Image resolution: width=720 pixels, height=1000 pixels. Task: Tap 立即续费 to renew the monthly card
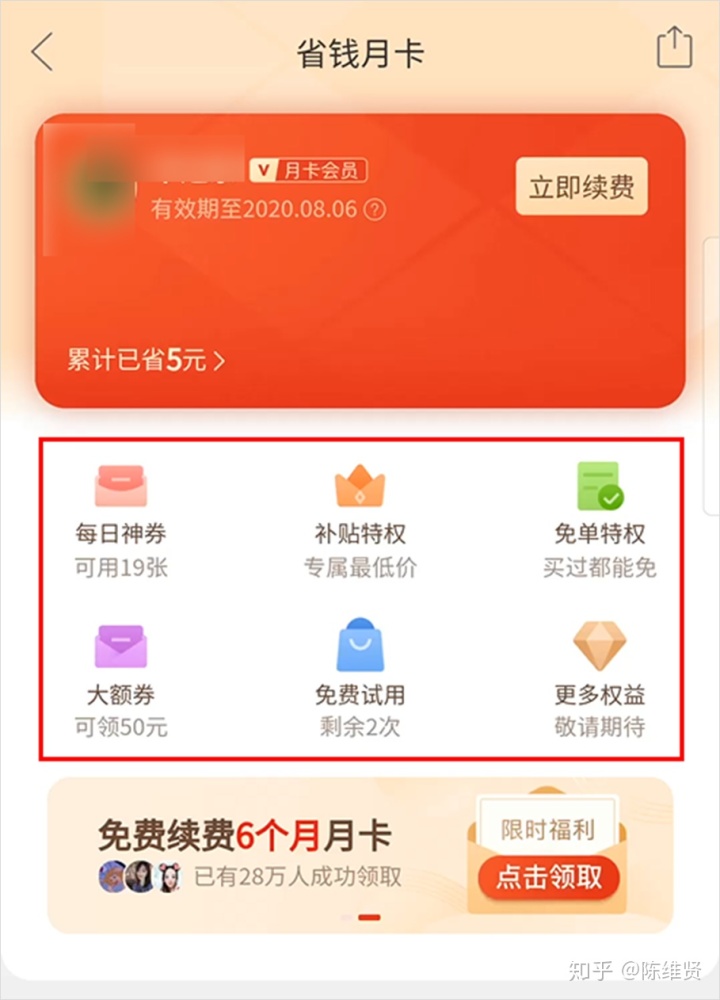[x=581, y=187]
